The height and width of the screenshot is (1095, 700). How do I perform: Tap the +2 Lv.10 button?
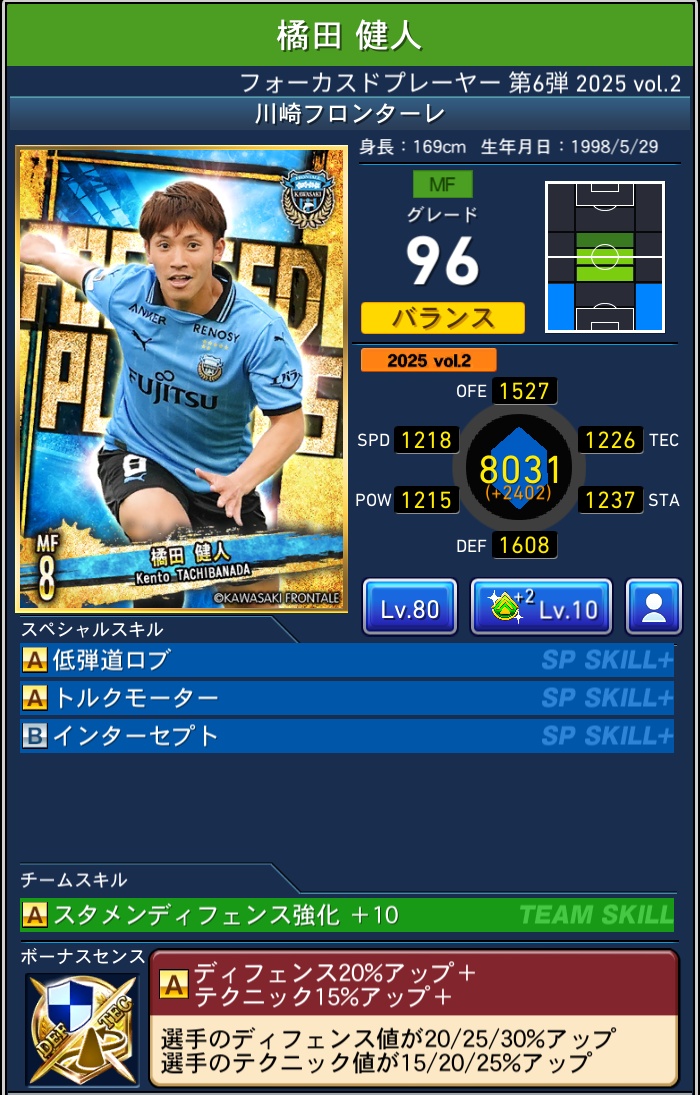[541, 607]
